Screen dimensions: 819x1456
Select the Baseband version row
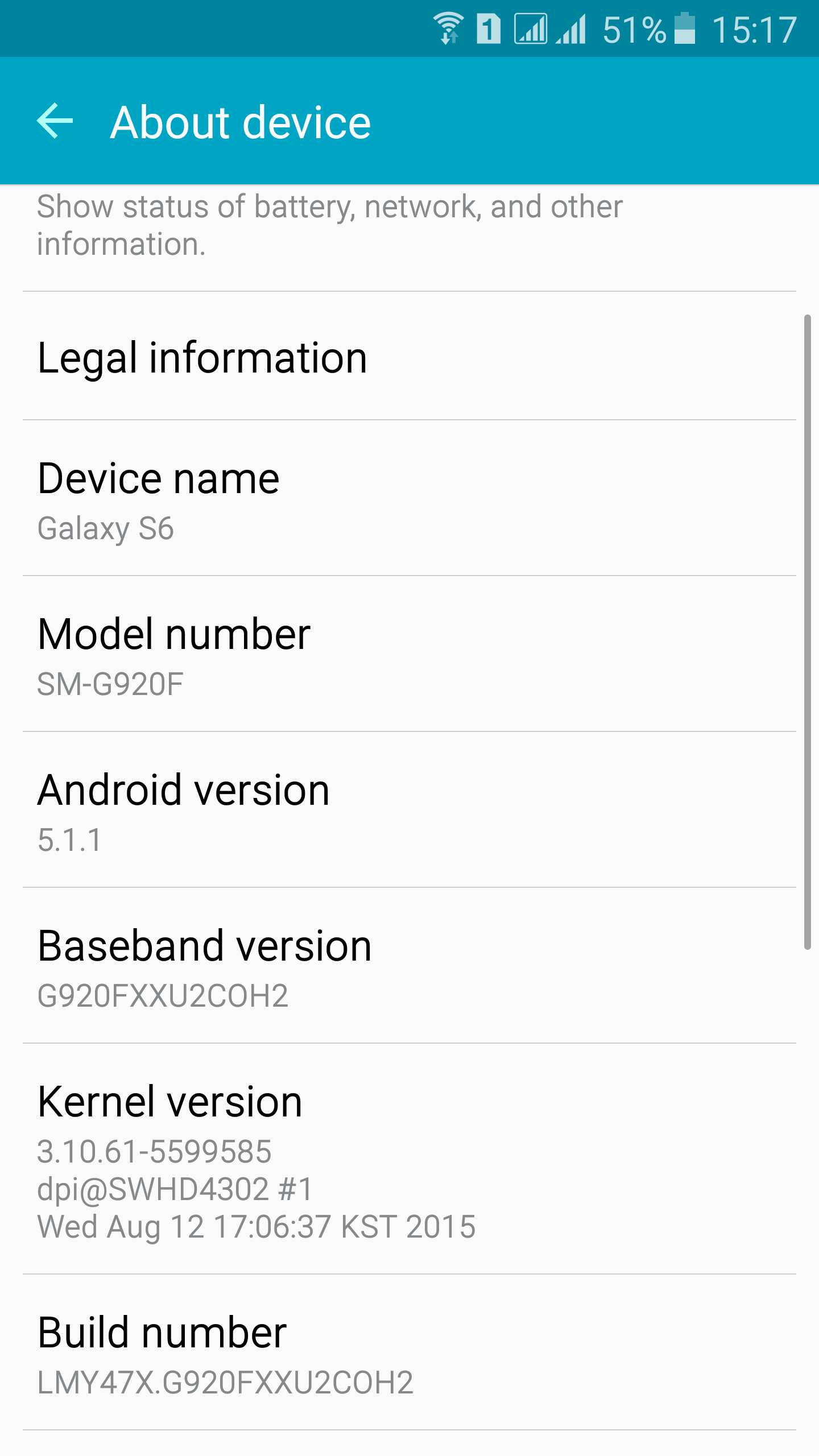coord(409,966)
